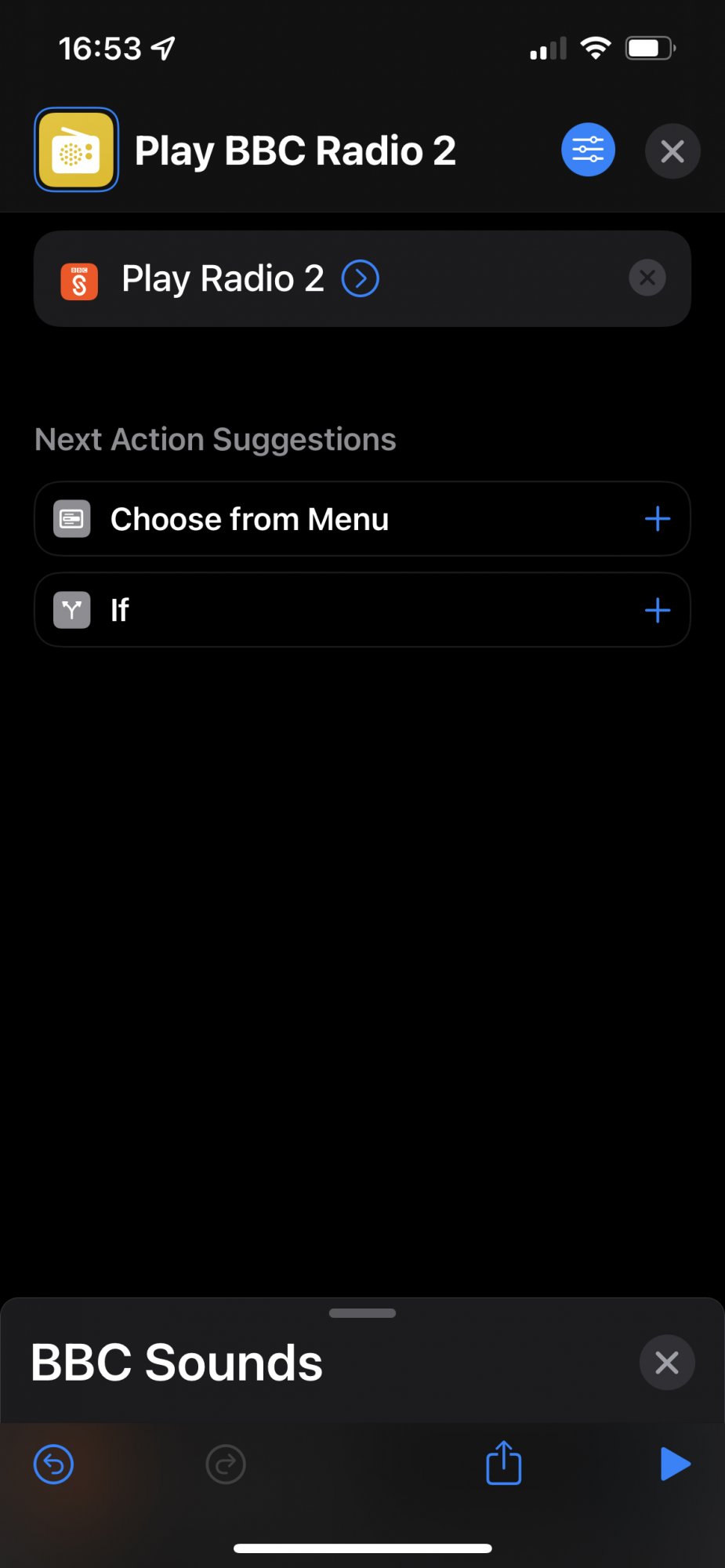Rename the shortcut title Play BBC Radio 2
Image resolution: width=725 pixels, height=1568 pixels.
[x=295, y=151]
